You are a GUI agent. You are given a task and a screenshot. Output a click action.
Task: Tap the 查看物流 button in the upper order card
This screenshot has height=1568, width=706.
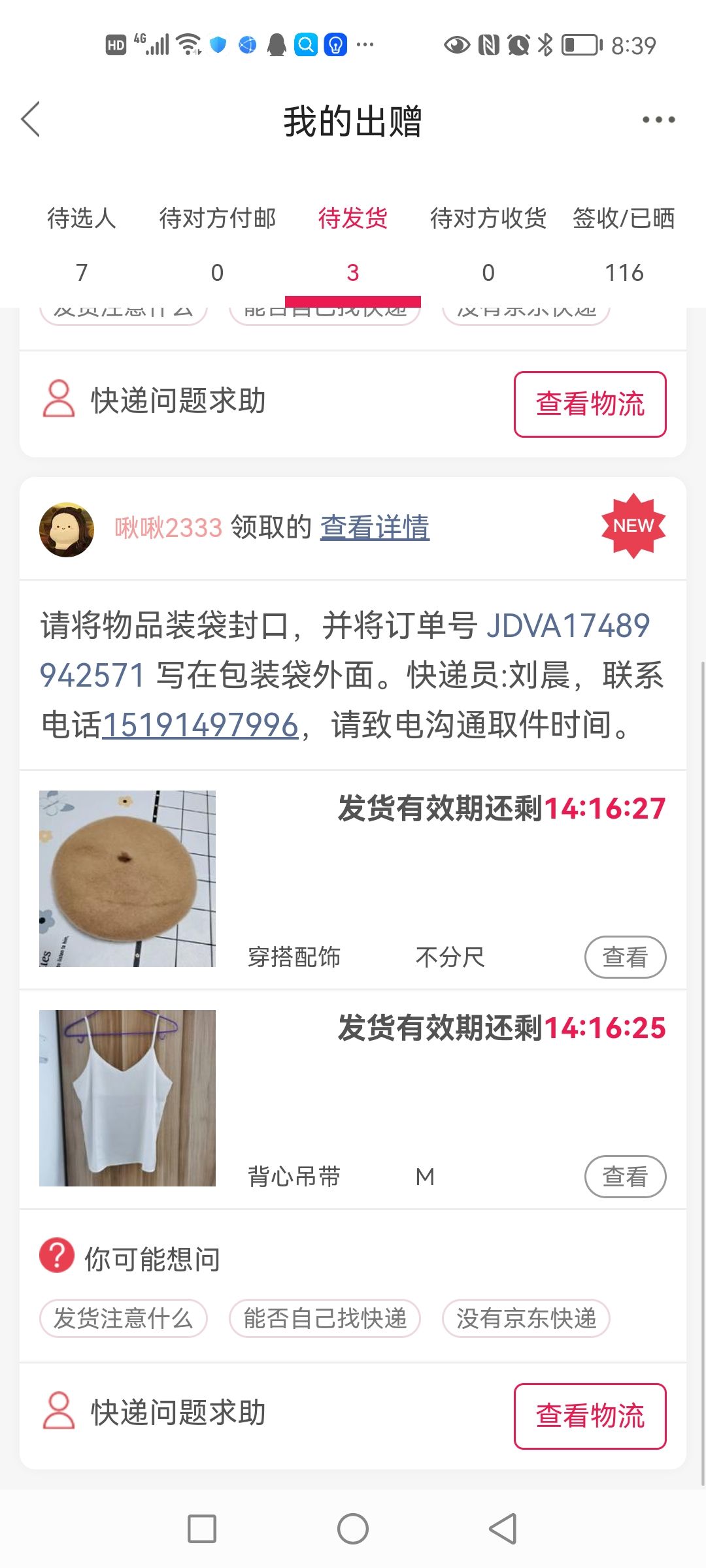pyautogui.click(x=590, y=404)
